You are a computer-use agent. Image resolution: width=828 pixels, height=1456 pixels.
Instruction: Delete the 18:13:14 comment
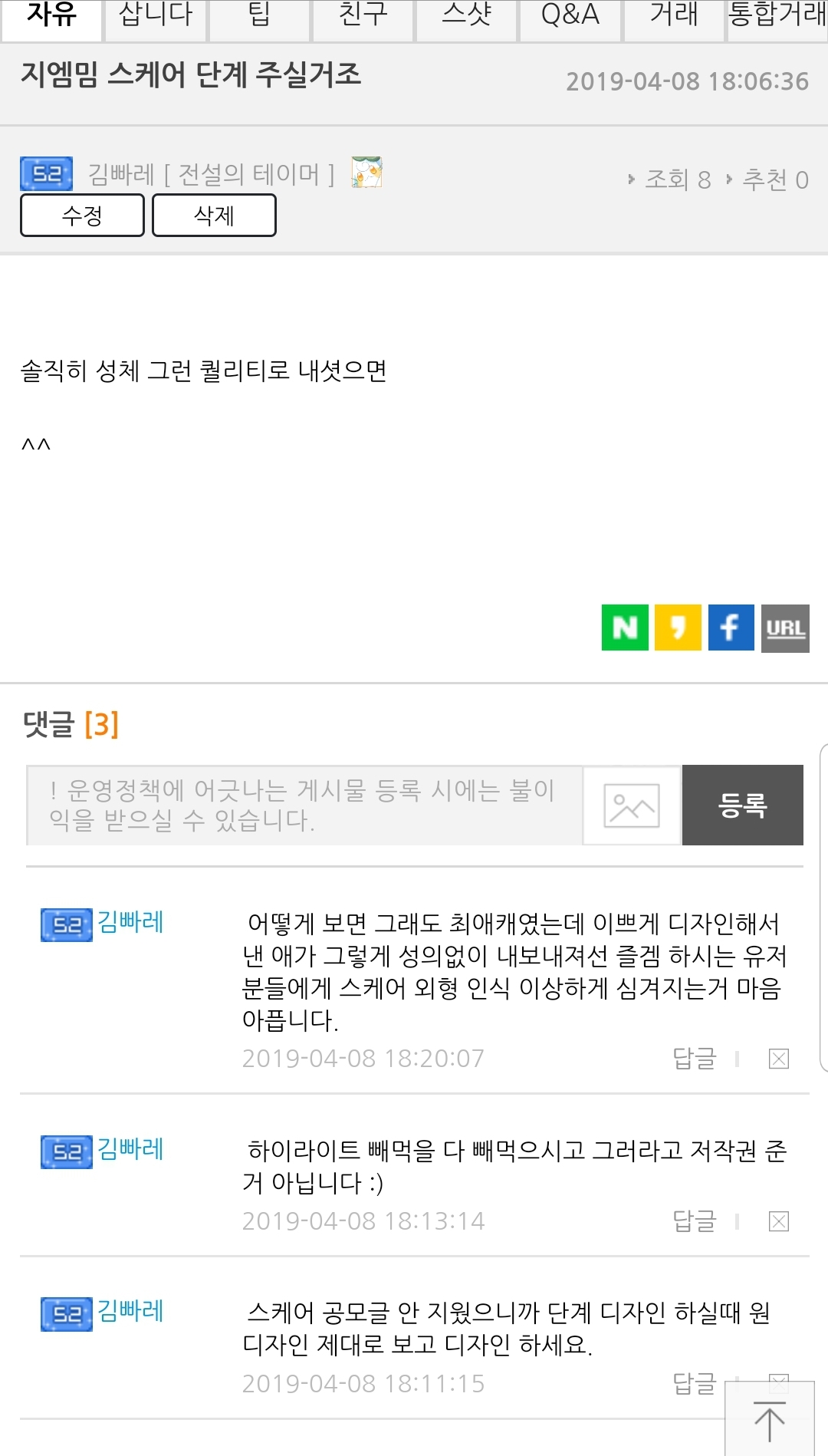tap(778, 1221)
